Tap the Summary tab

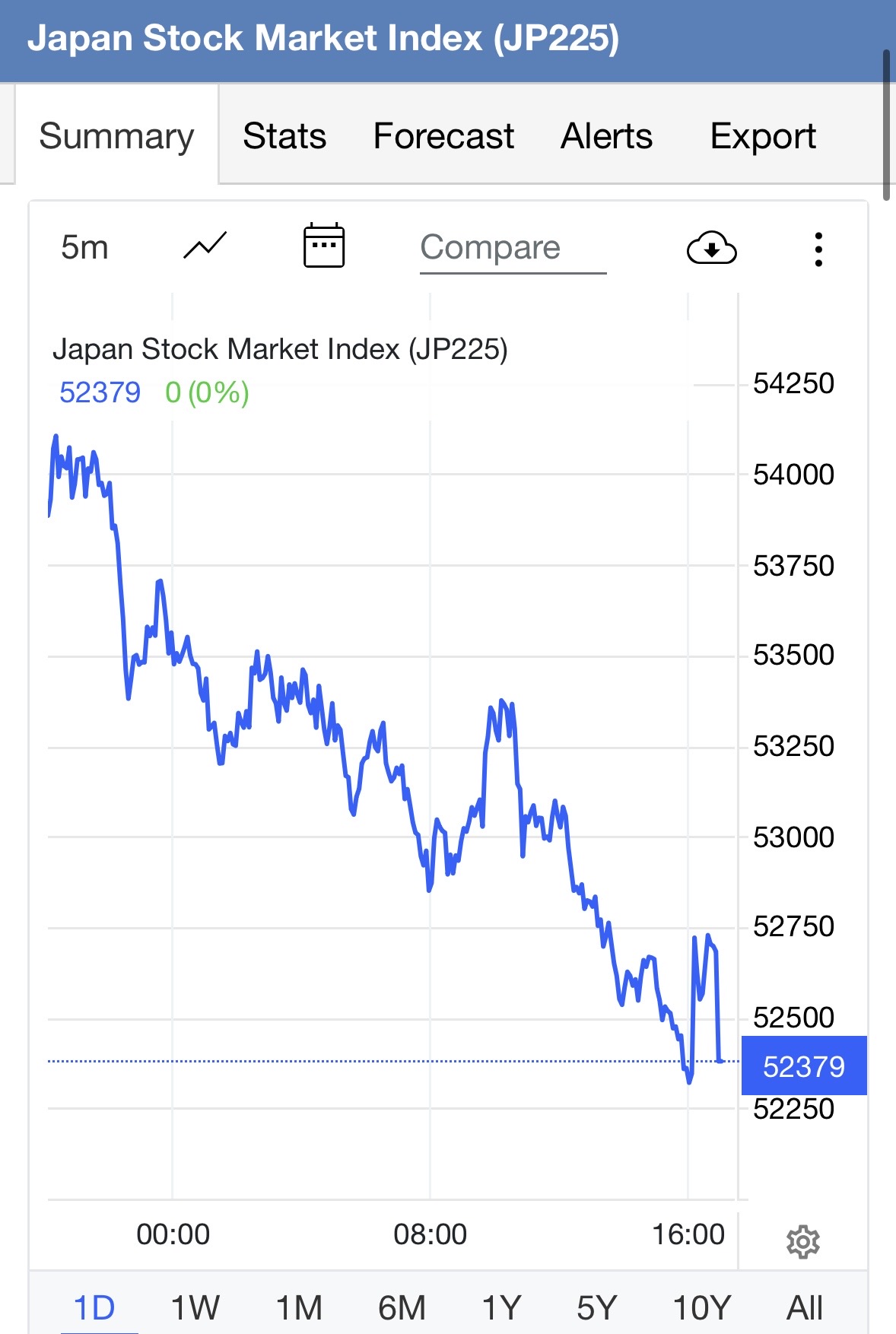pos(116,137)
